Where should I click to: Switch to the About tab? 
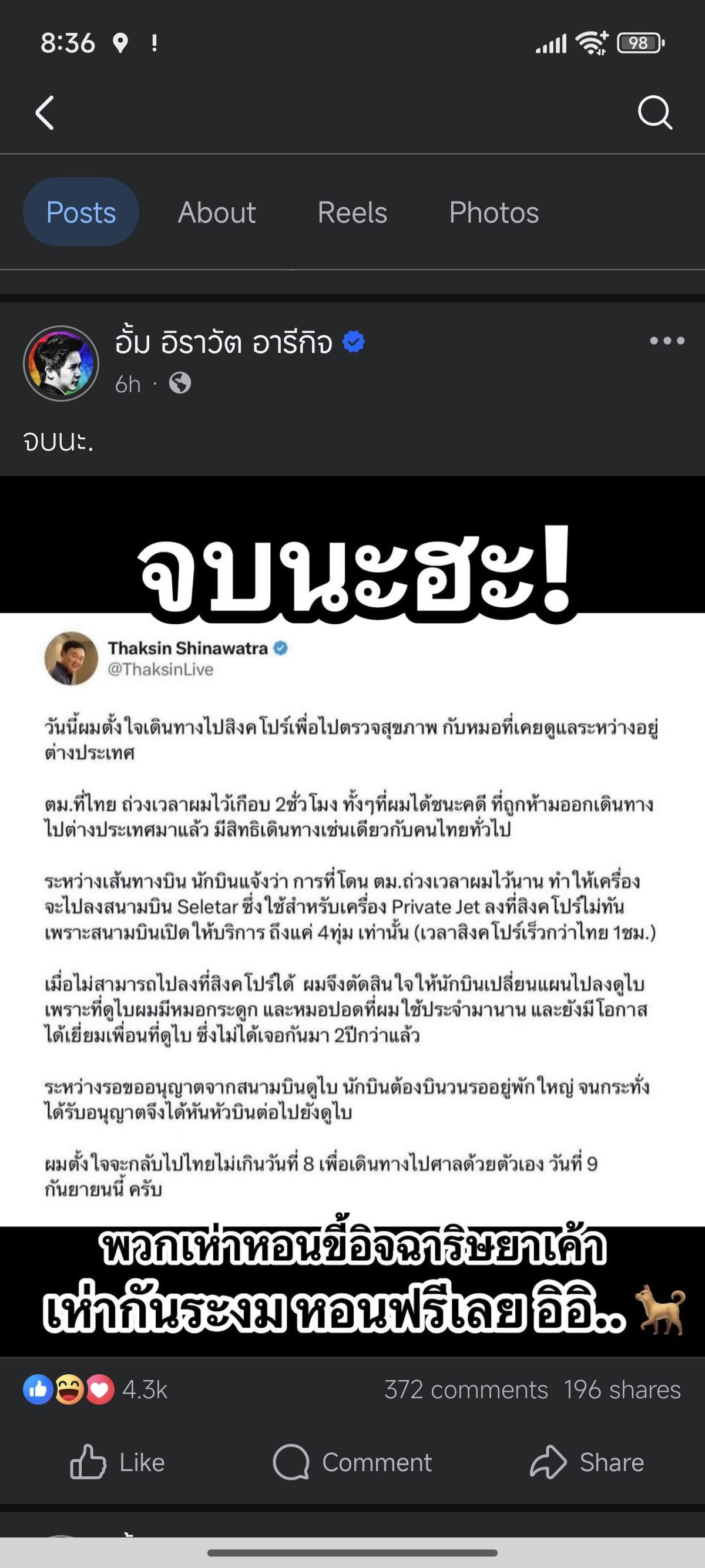217,213
